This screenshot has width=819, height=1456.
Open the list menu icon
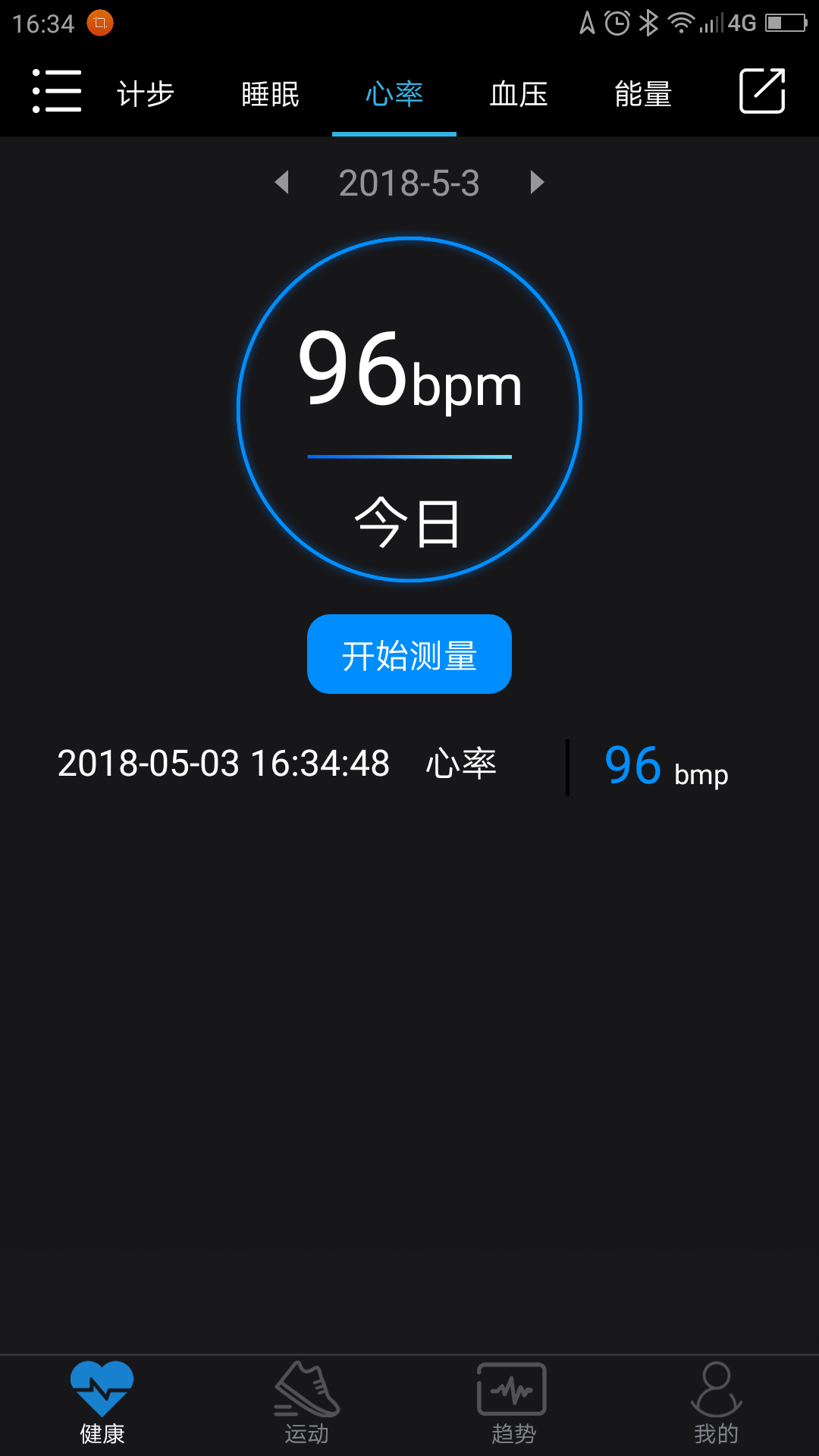click(57, 92)
